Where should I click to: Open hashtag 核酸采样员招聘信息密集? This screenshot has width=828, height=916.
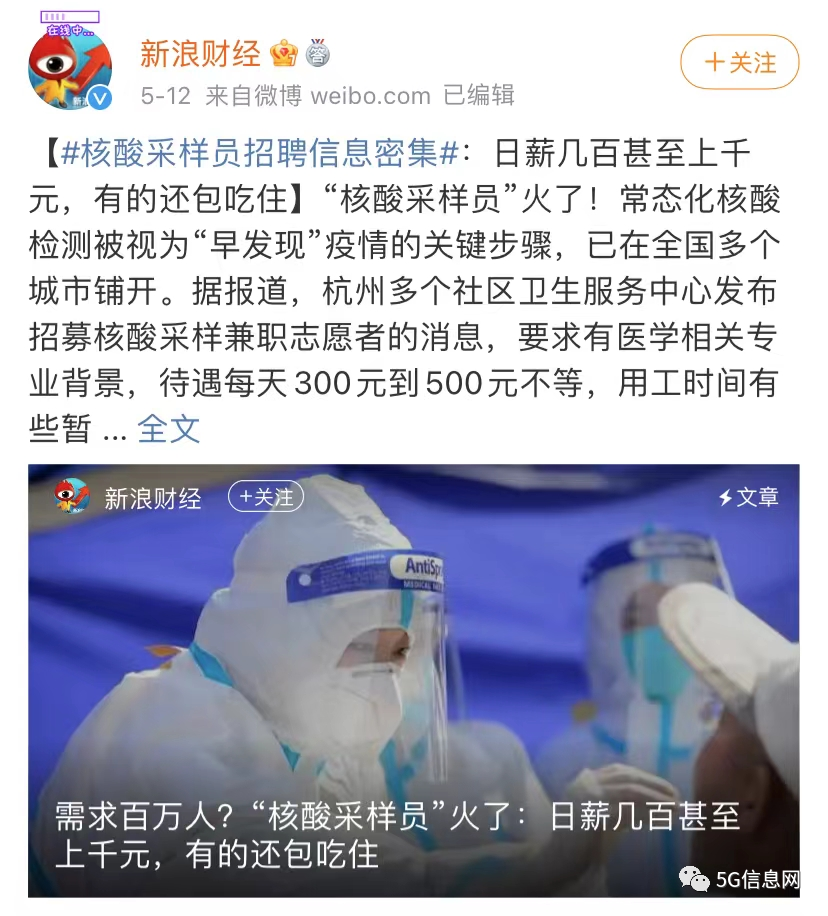(261, 154)
